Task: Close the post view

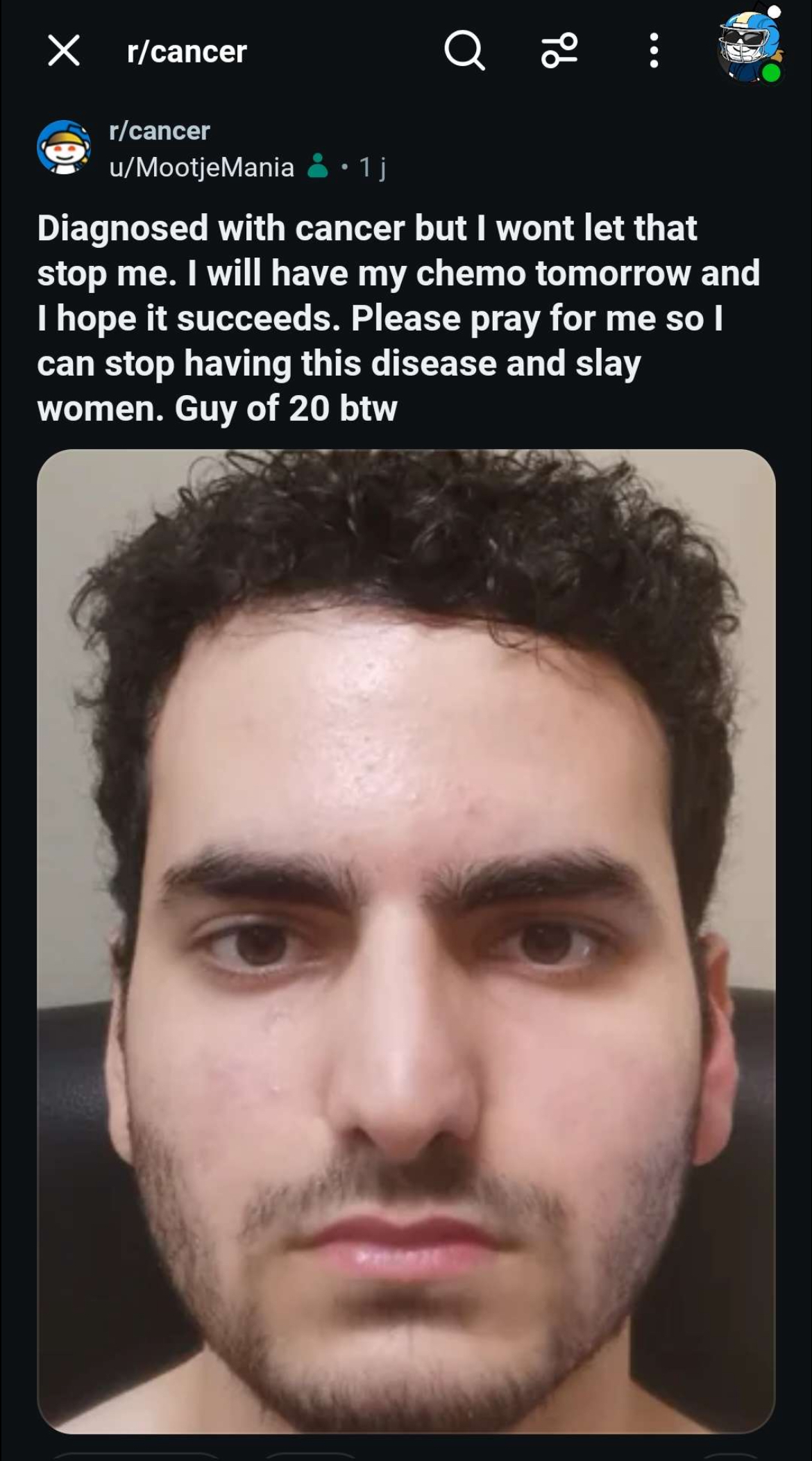Action: tap(64, 51)
